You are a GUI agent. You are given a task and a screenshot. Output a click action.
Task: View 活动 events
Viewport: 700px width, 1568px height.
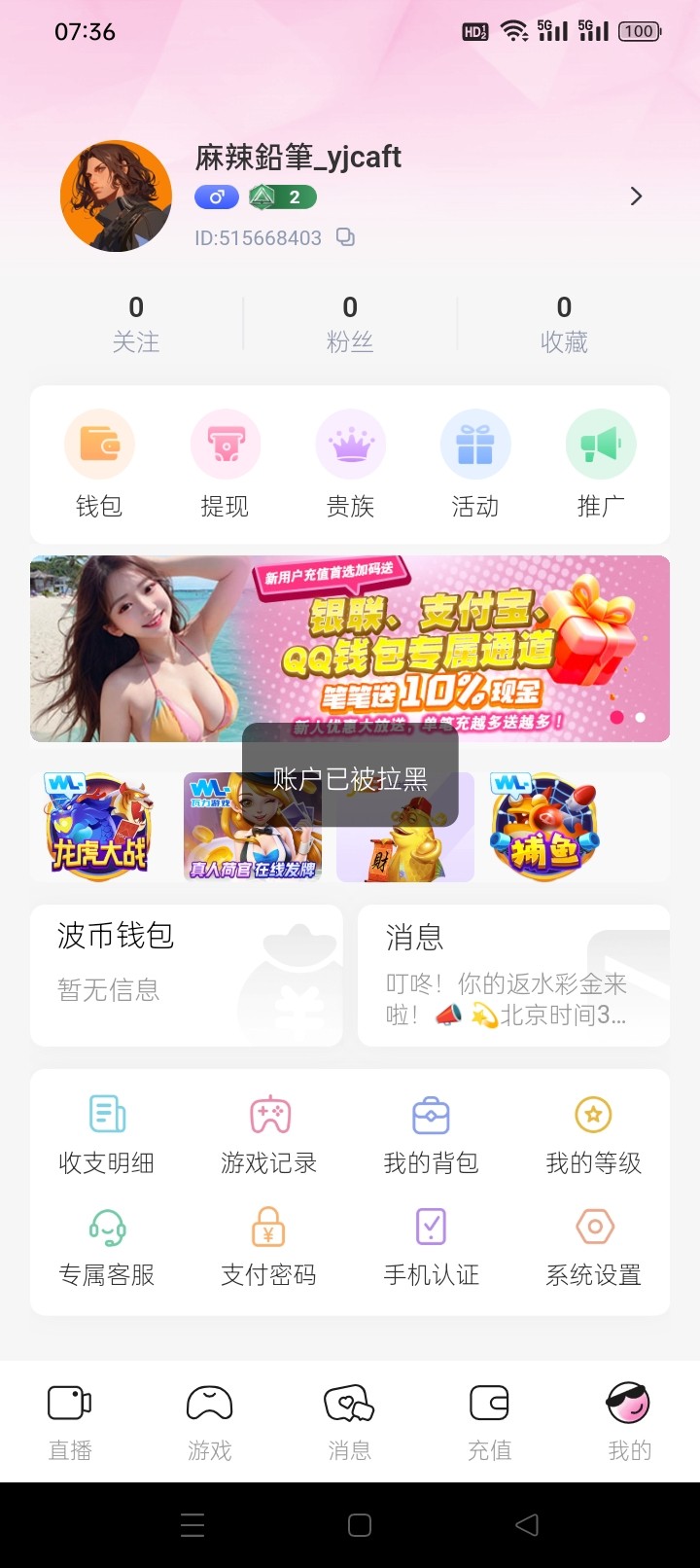pyautogui.click(x=475, y=464)
